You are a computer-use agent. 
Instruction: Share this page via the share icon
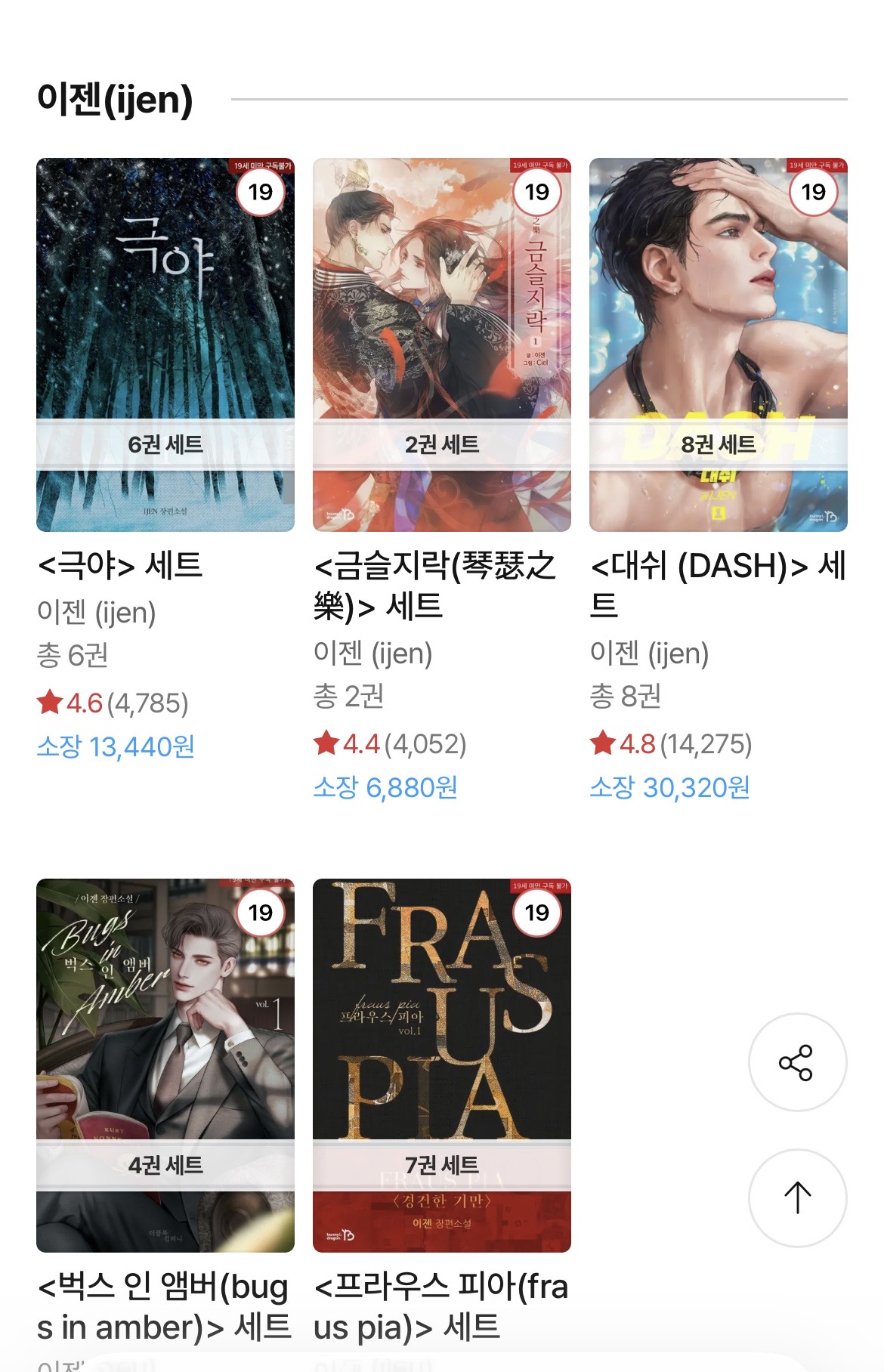(x=796, y=1062)
